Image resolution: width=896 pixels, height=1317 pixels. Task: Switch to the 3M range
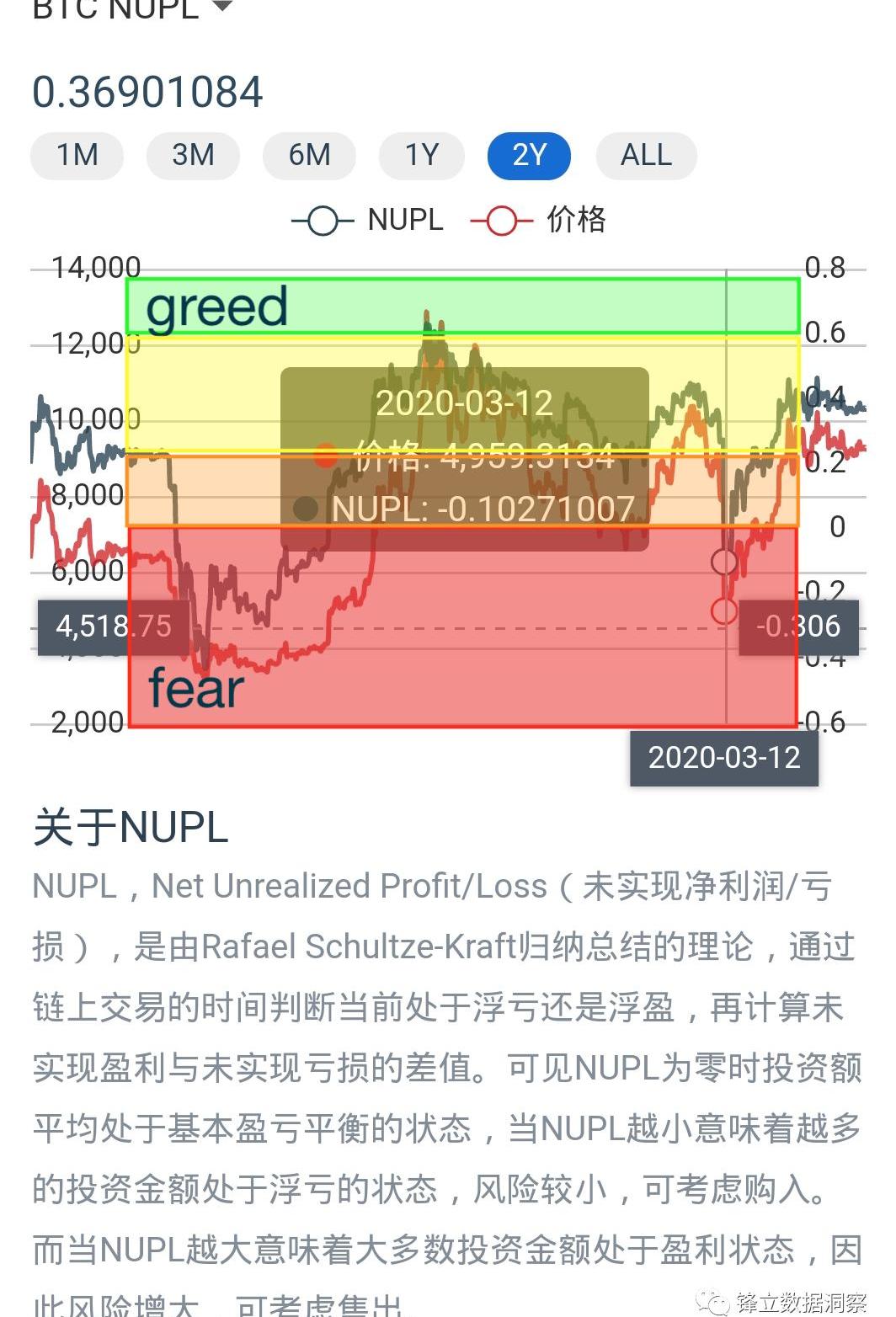pos(193,156)
